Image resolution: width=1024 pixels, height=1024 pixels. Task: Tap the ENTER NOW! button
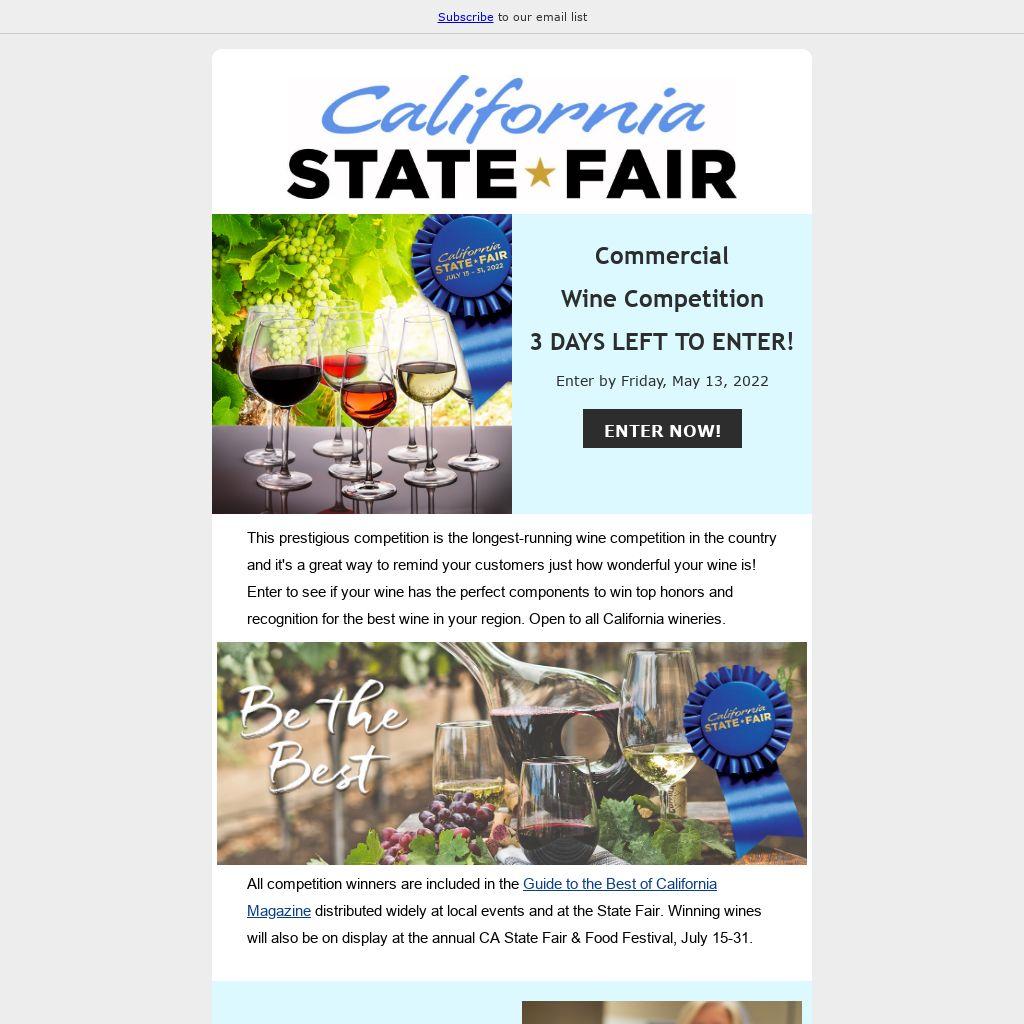click(x=662, y=429)
